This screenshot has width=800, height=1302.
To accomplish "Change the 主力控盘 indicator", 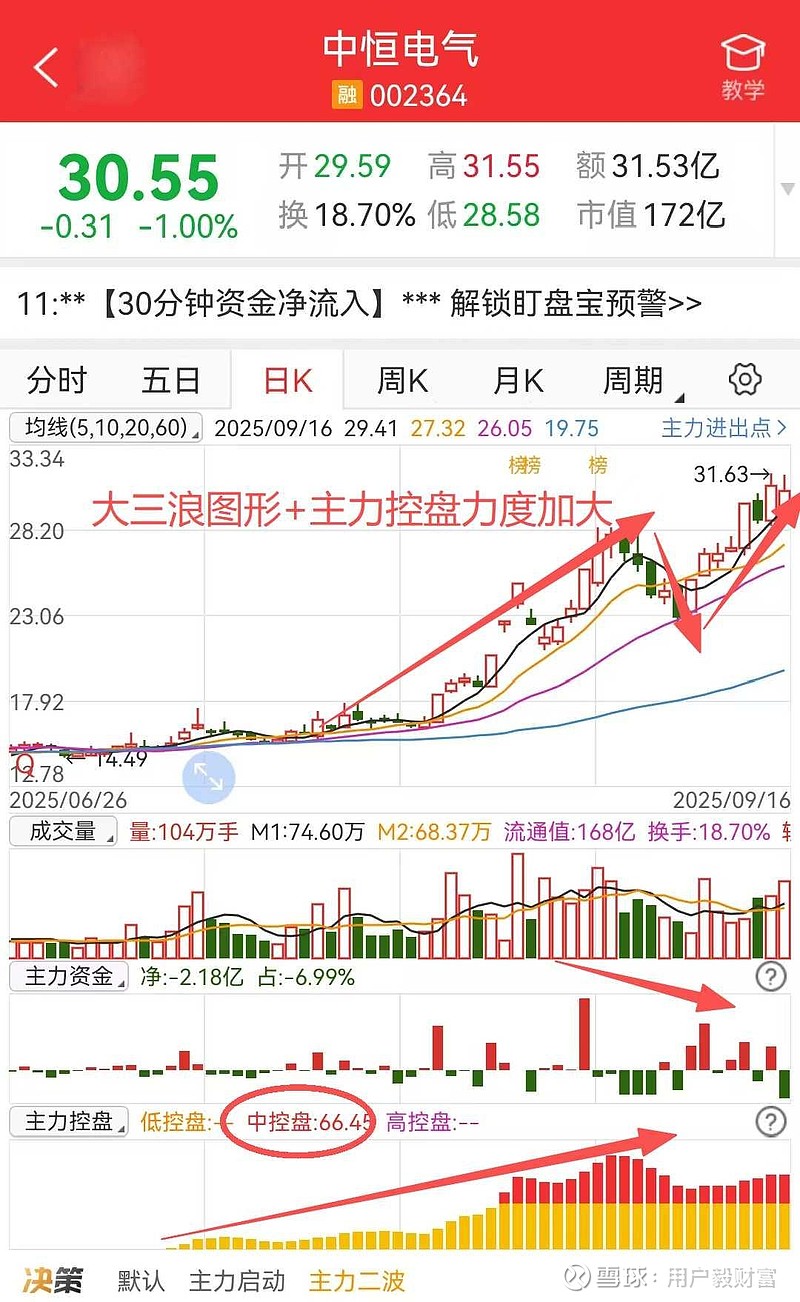I will point(69,1122).
